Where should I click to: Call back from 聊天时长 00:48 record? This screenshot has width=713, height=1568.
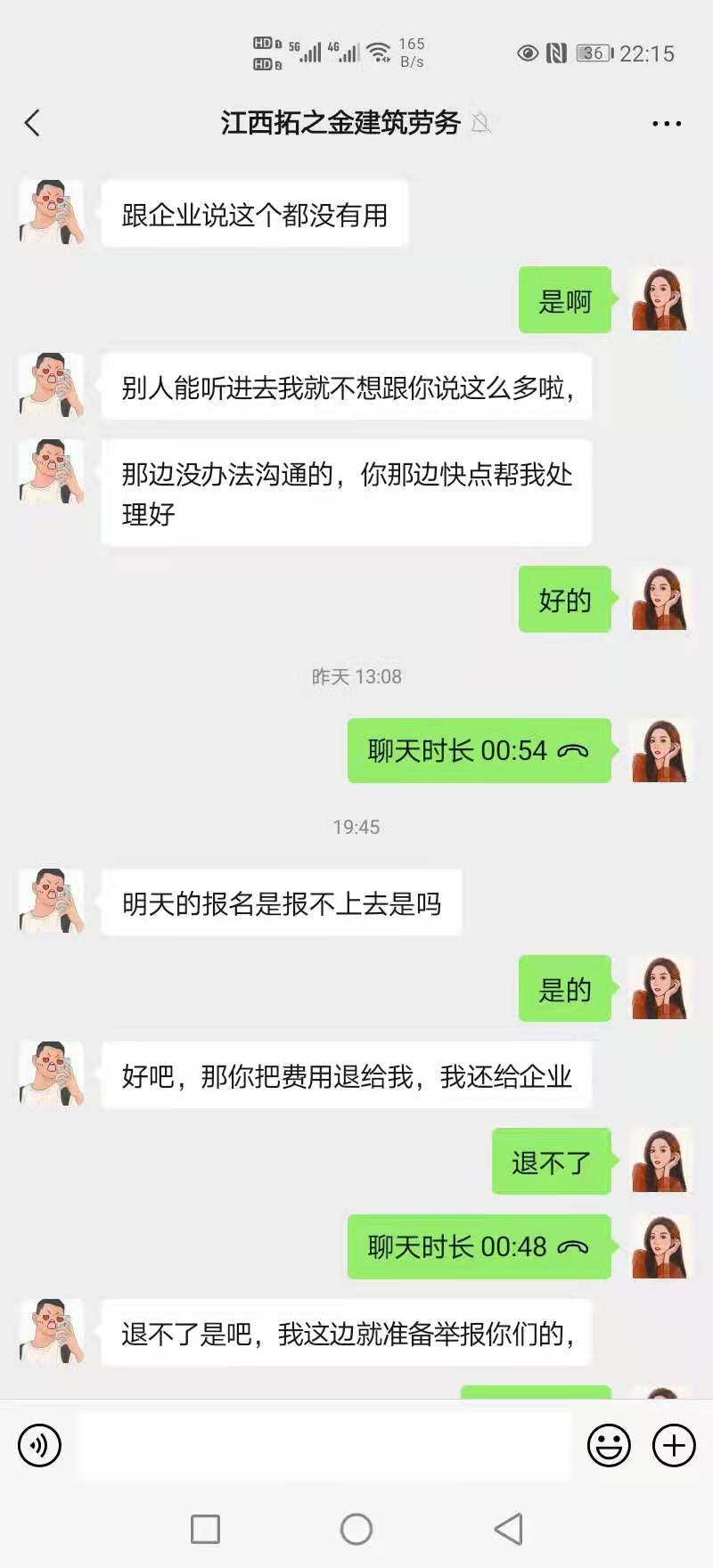[479, 1246]
